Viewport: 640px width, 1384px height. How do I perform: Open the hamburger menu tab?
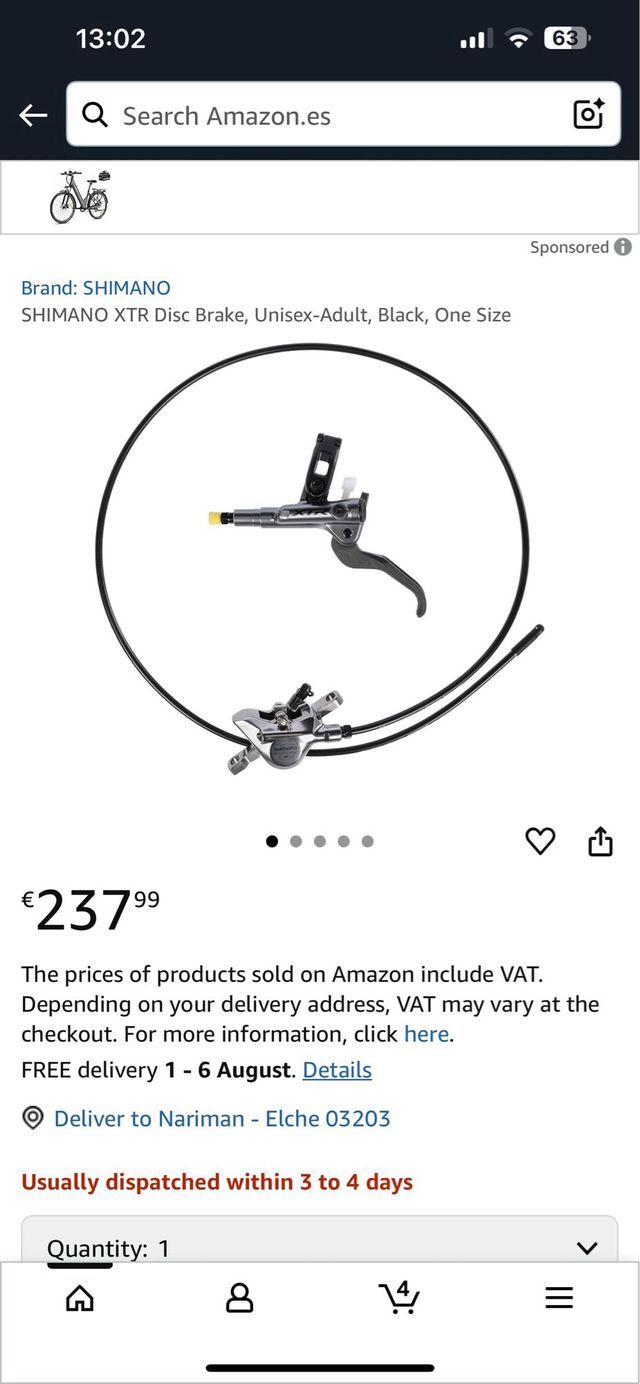pos(560,1298)
